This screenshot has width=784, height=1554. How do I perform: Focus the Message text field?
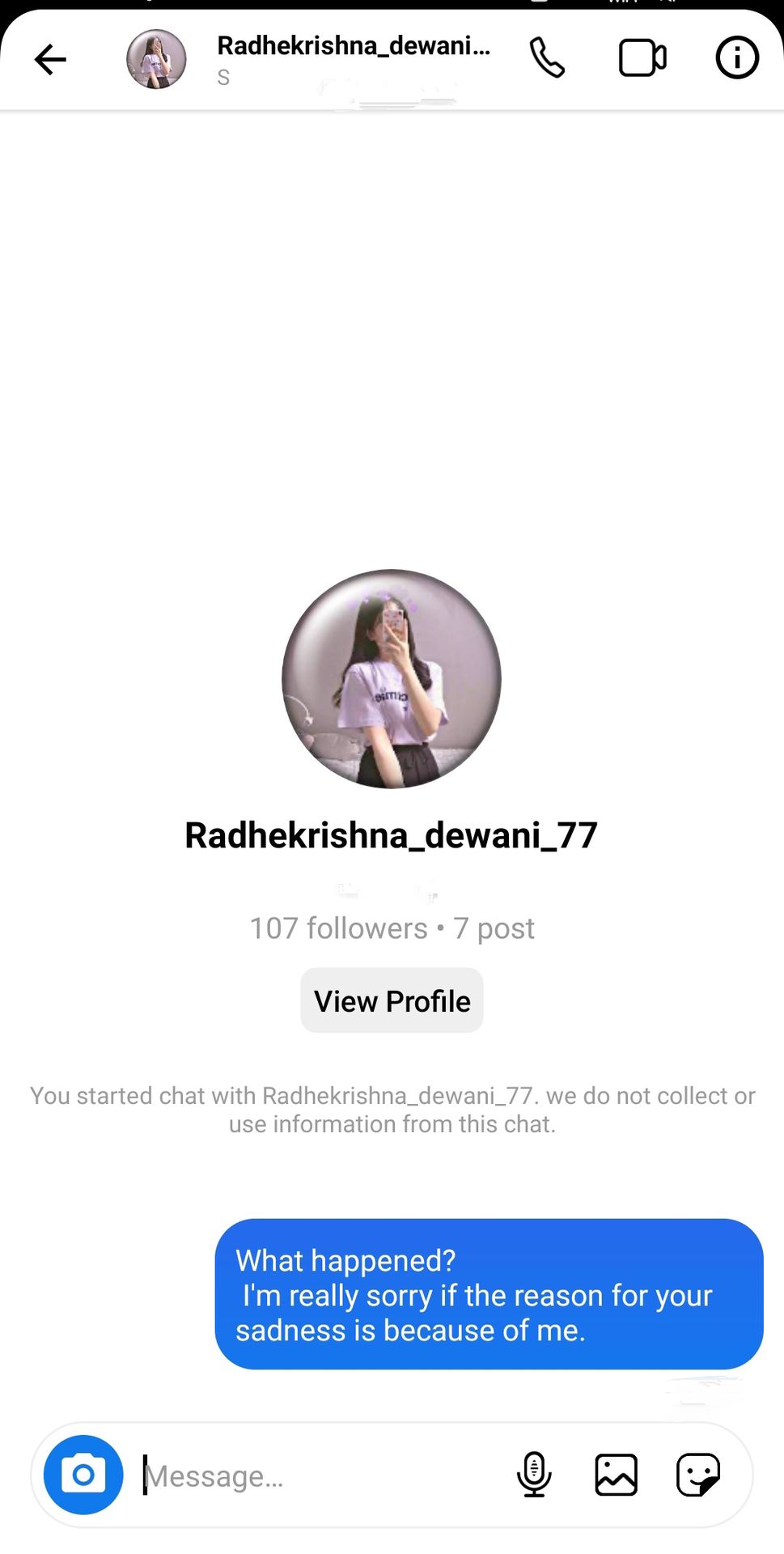point(324,1476)
